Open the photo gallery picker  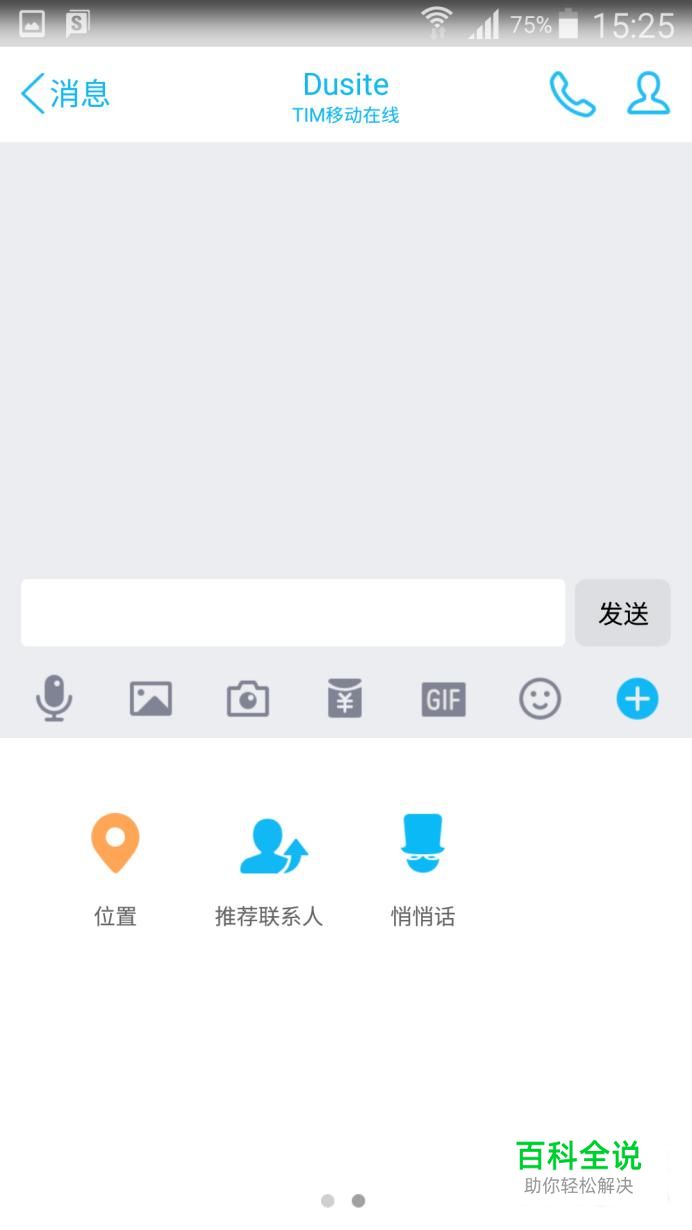point(151,698)
